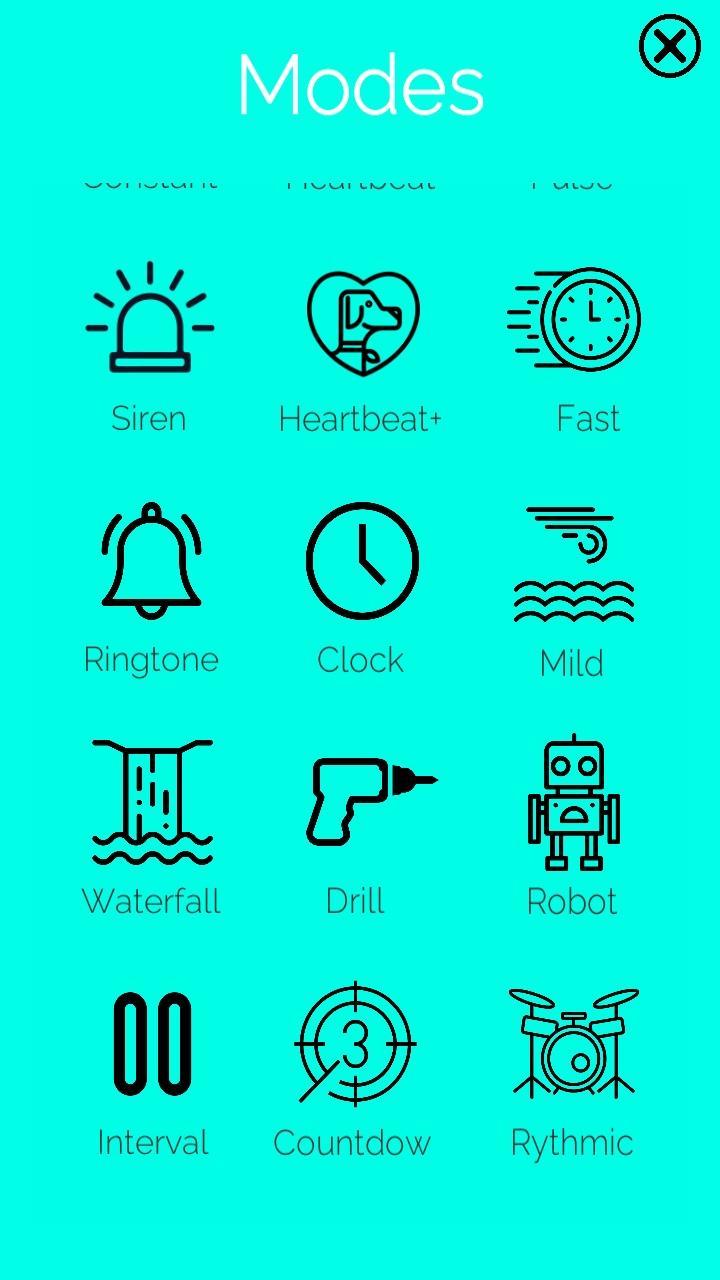
Task: Close the Modes screen with the X button
Action: [x=668, y=47]
